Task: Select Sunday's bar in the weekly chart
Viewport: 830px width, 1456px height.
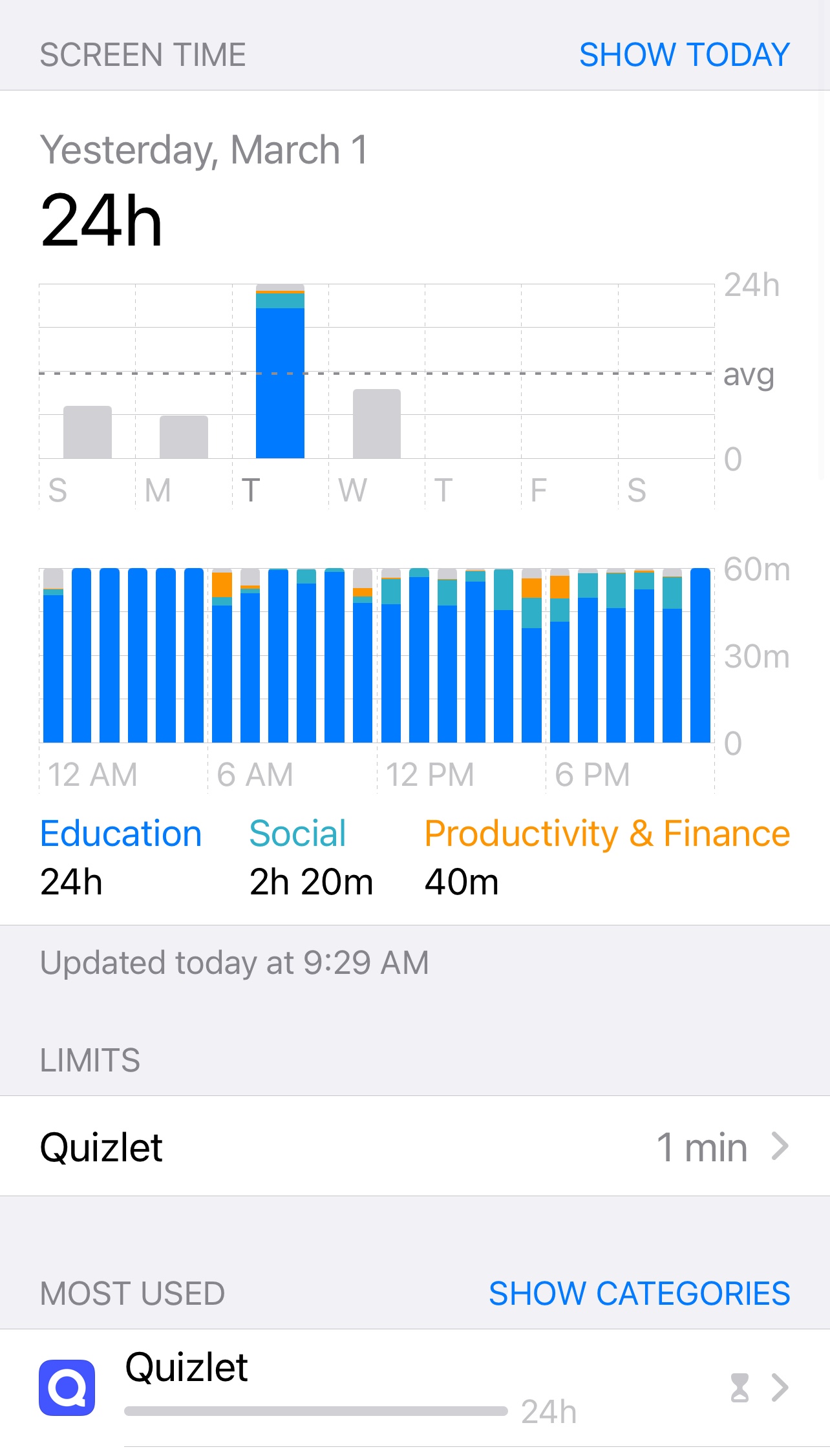Action: click(x=87, y=432)
